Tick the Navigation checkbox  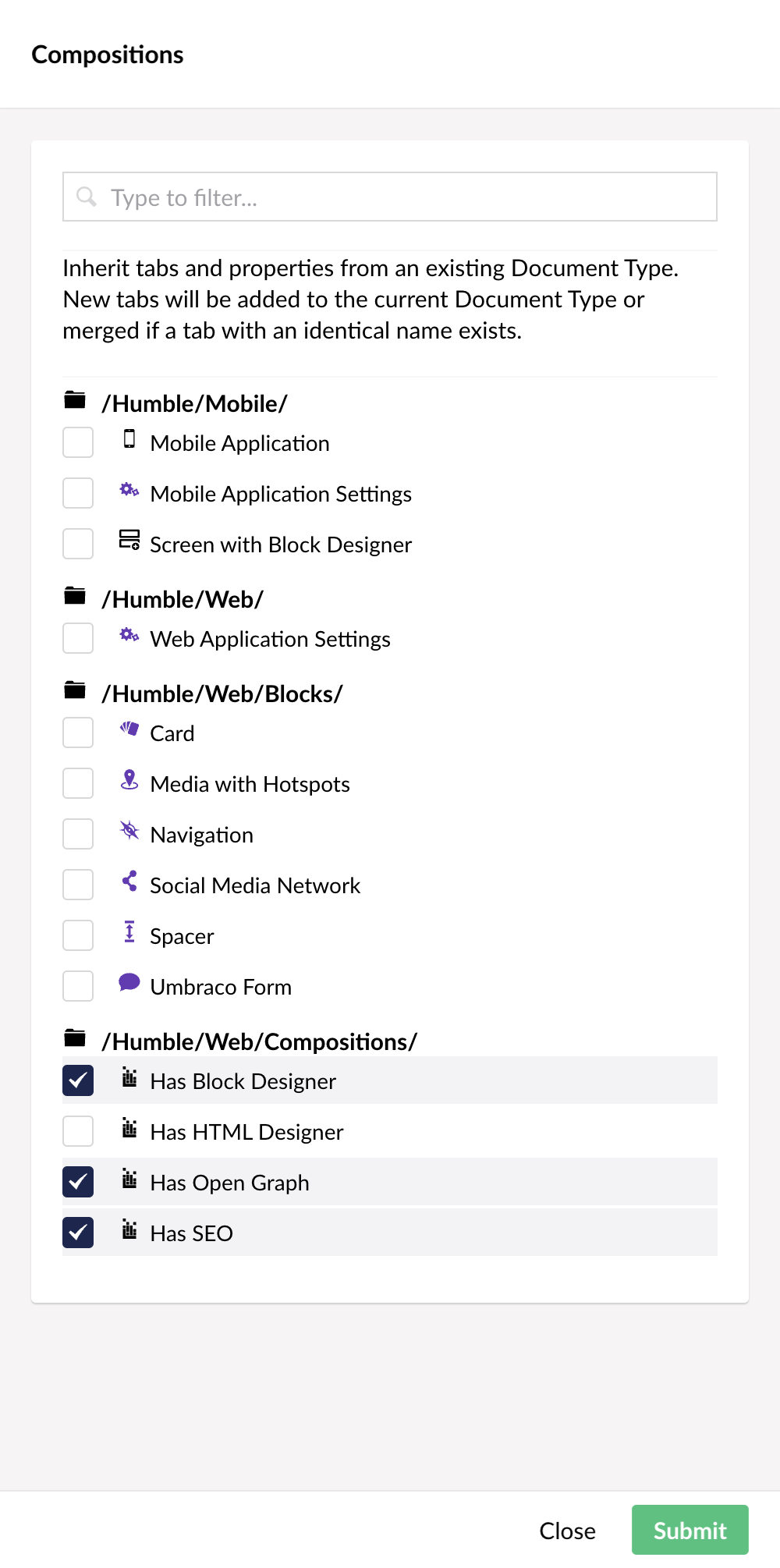(x=78, y=834)
